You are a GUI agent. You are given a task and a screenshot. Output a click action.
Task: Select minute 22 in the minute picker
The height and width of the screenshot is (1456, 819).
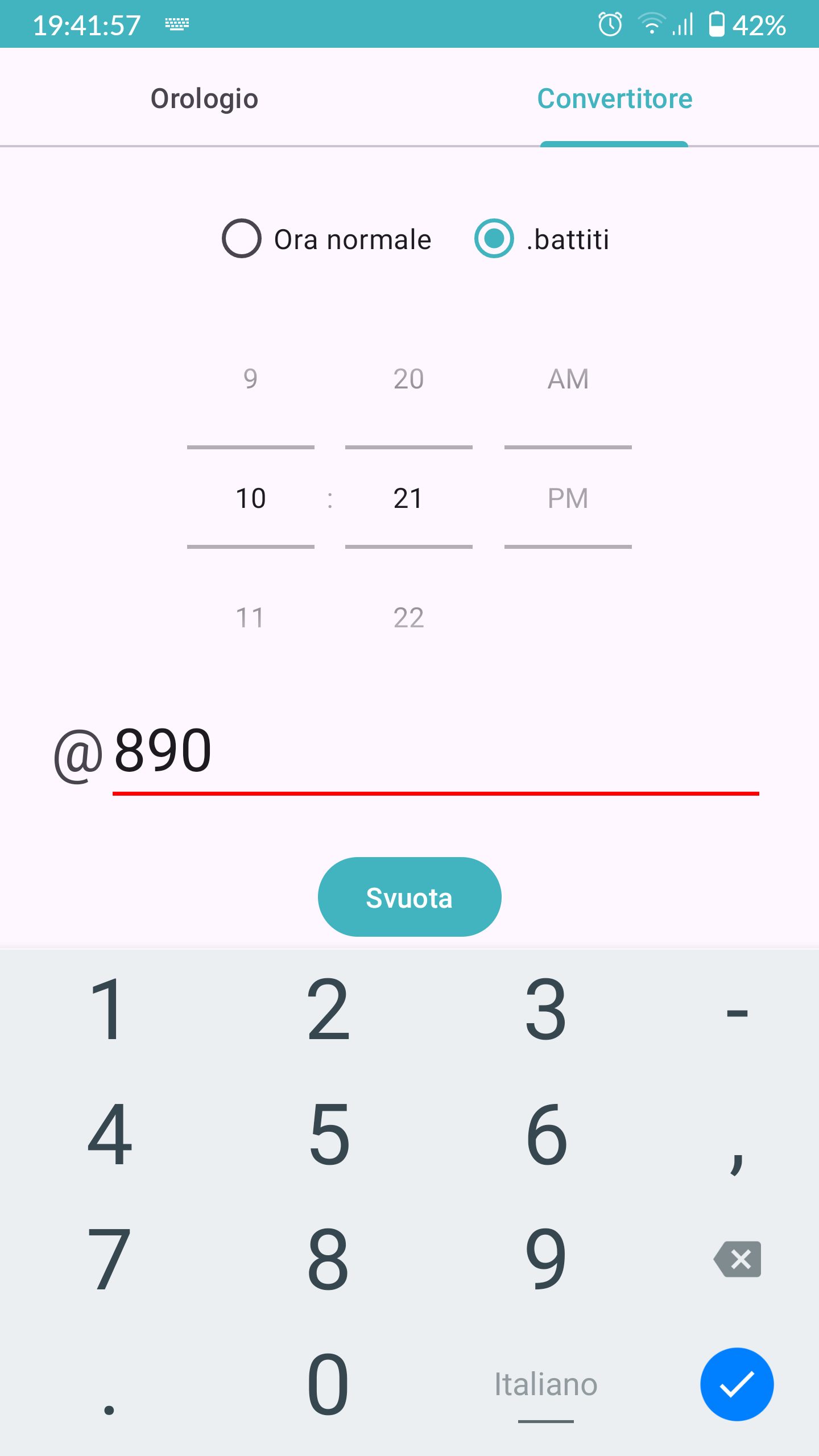pyautogui.click(x=408, y=618)
